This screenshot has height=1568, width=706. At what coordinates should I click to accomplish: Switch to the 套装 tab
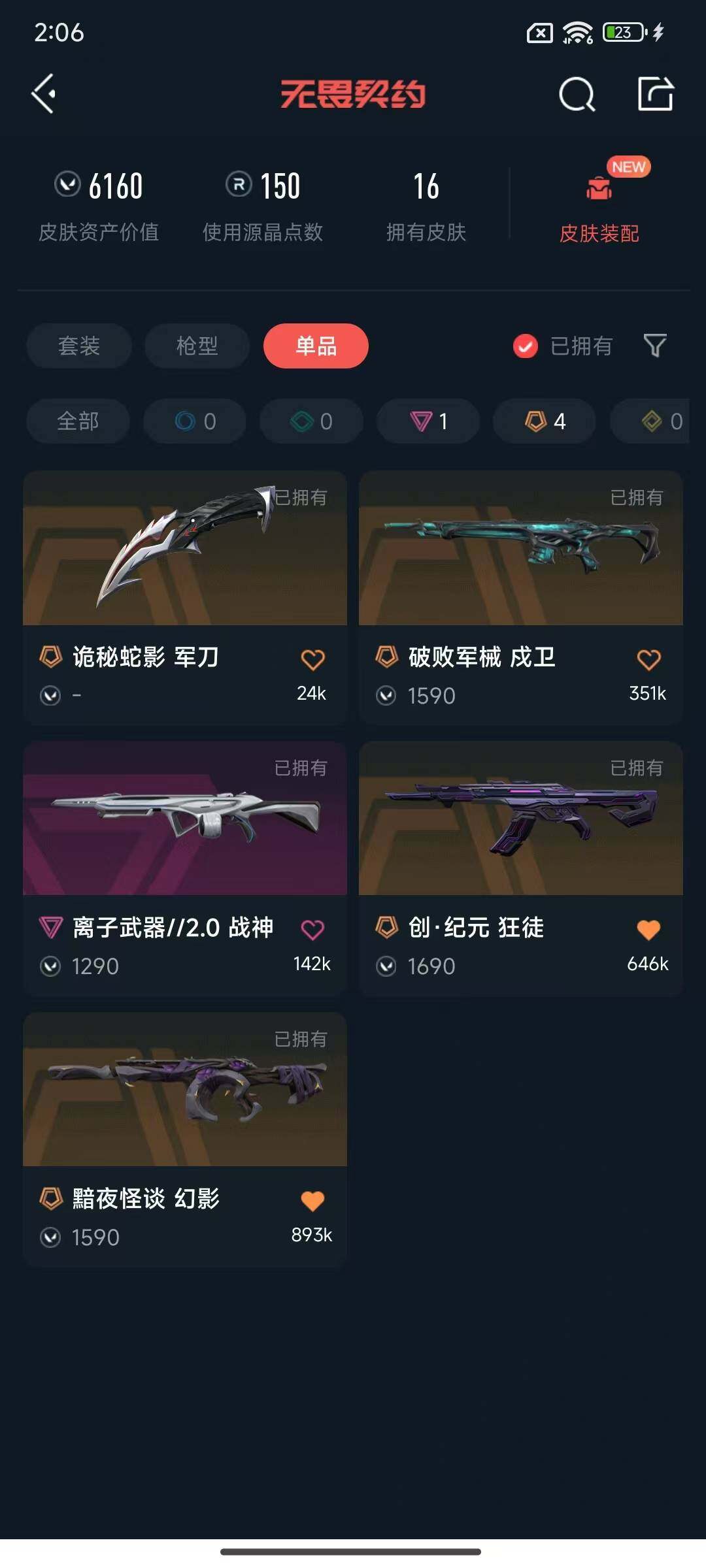79,346
